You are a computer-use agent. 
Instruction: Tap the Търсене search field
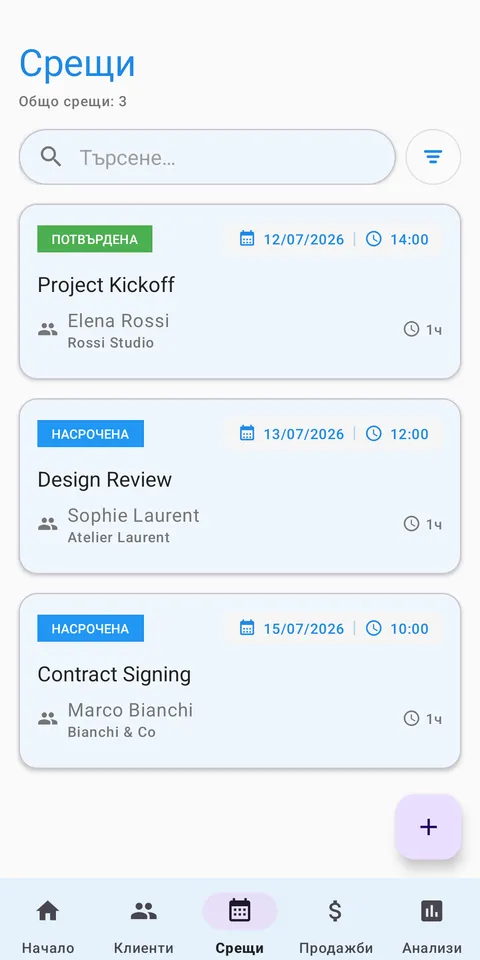[207, 157]
